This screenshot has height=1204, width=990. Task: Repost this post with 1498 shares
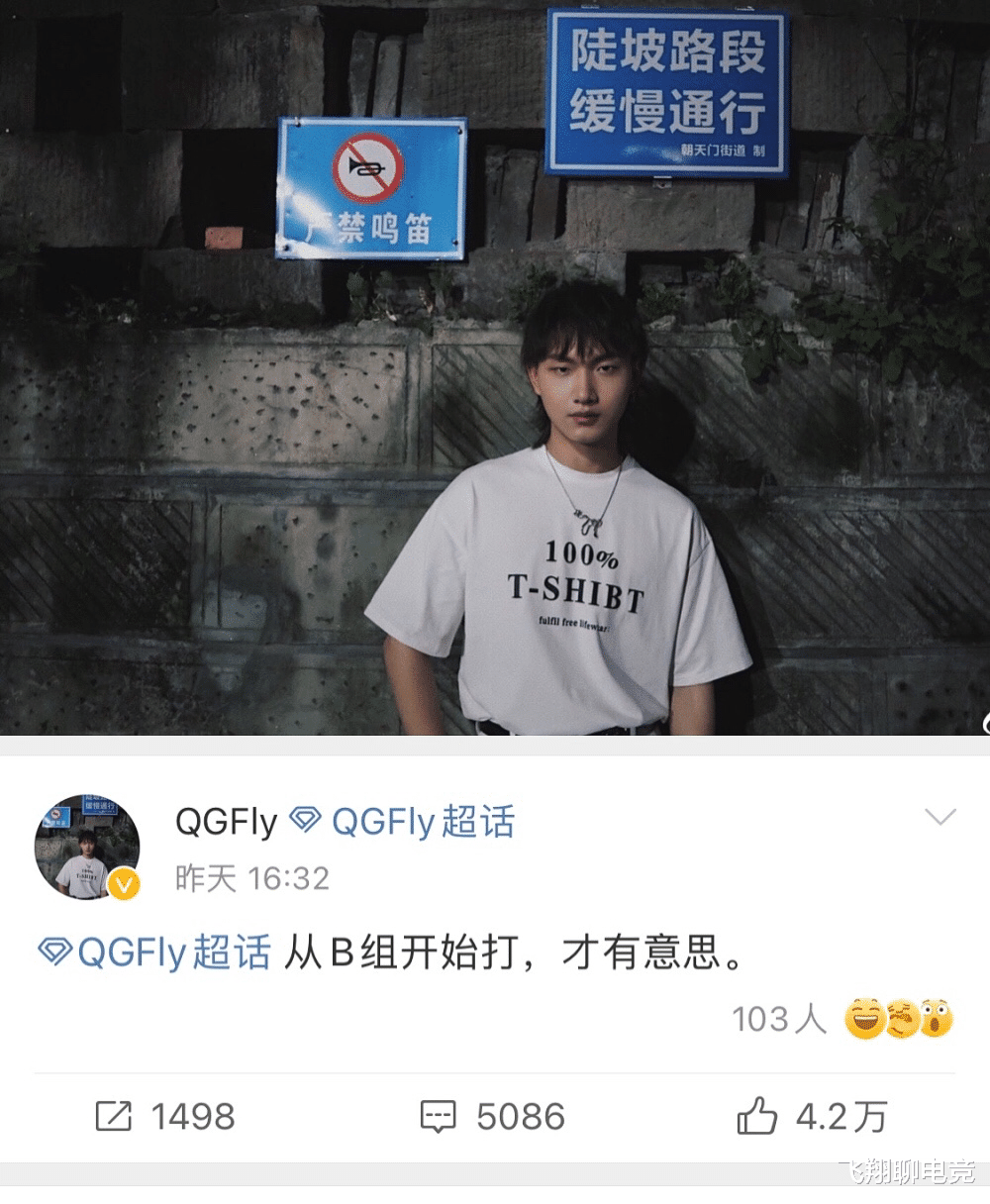(165, 1117)
